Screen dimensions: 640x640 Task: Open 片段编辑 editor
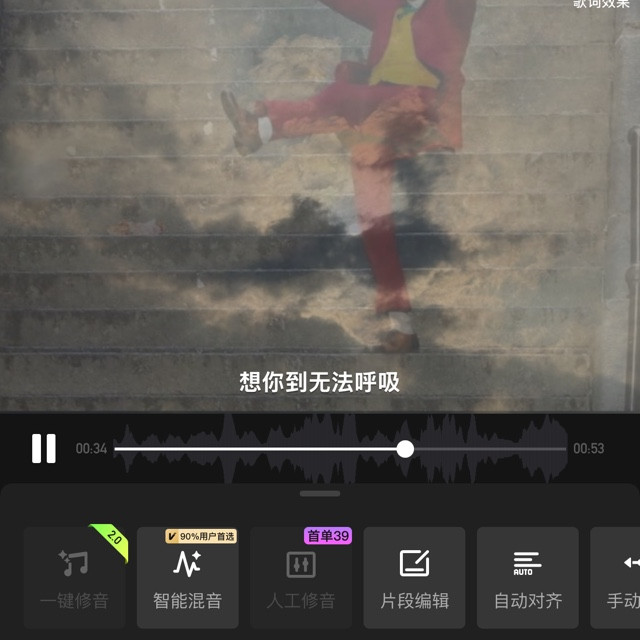coord(414,578)
